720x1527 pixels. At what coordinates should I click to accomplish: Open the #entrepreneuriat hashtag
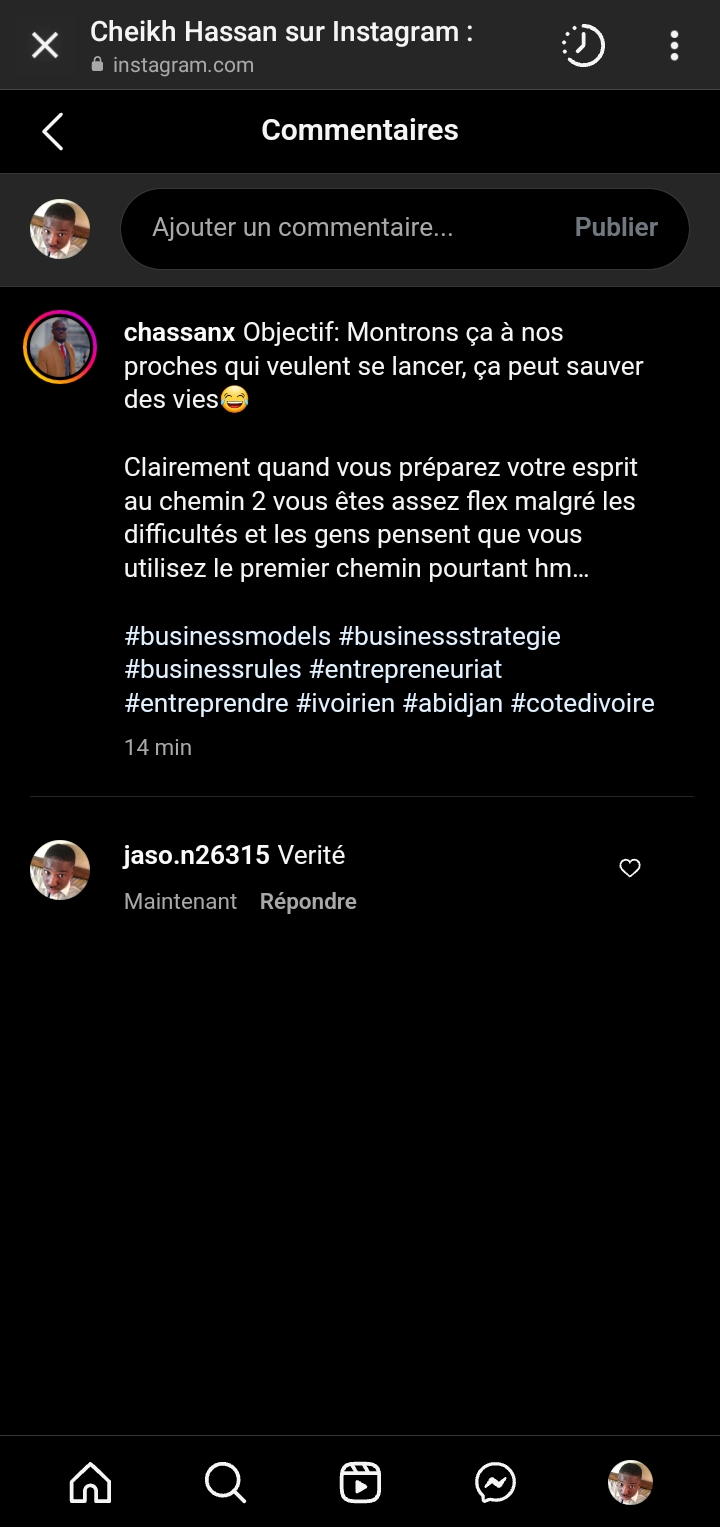pos(405,669)
